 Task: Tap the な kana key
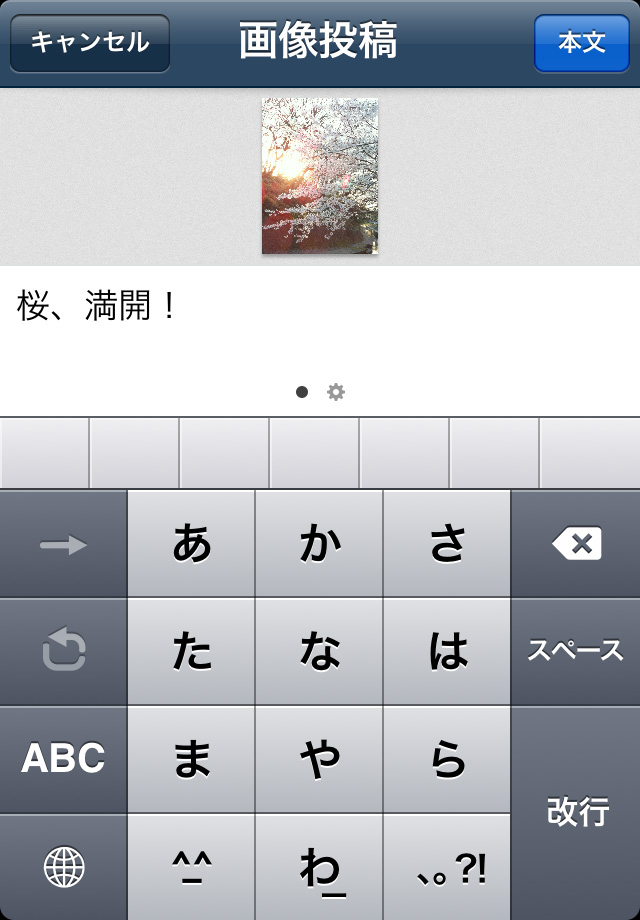[319, 651]
